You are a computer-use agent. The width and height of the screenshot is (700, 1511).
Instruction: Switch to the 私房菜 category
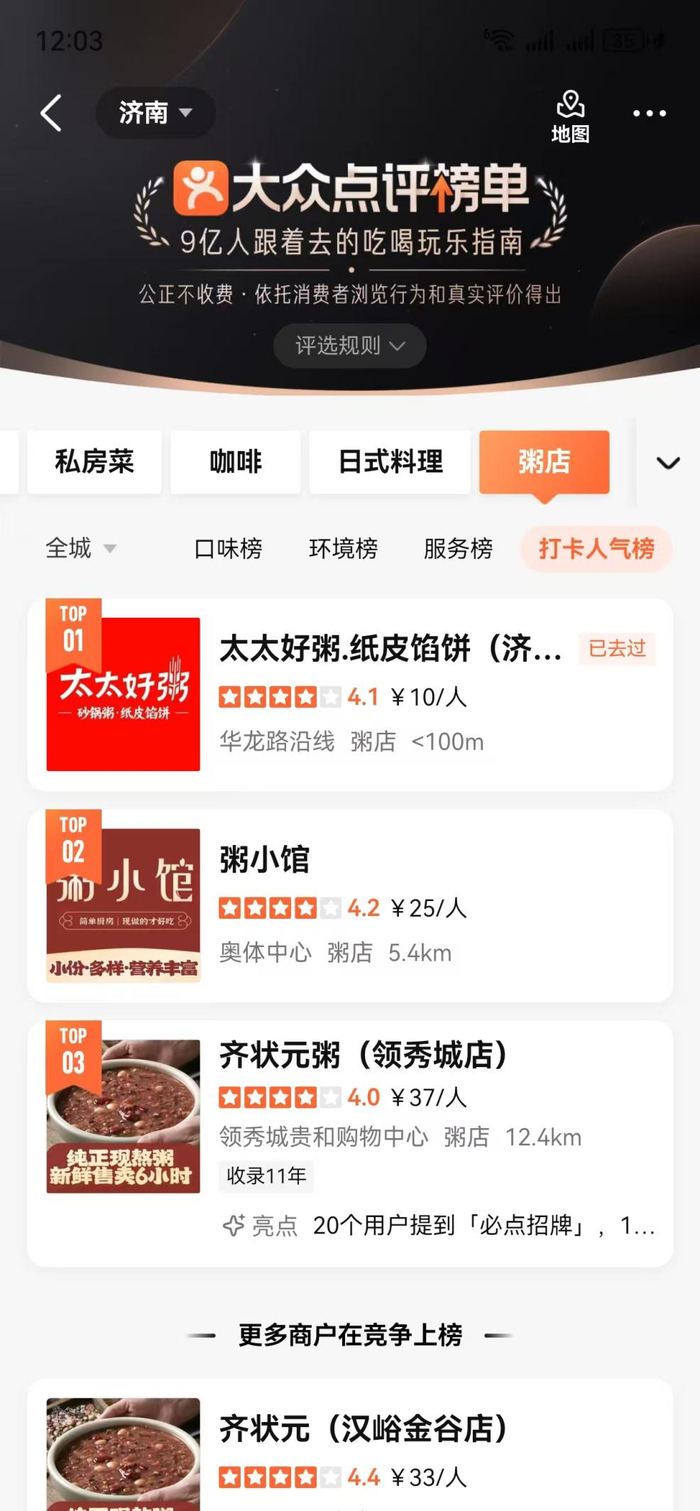[94, 462]
